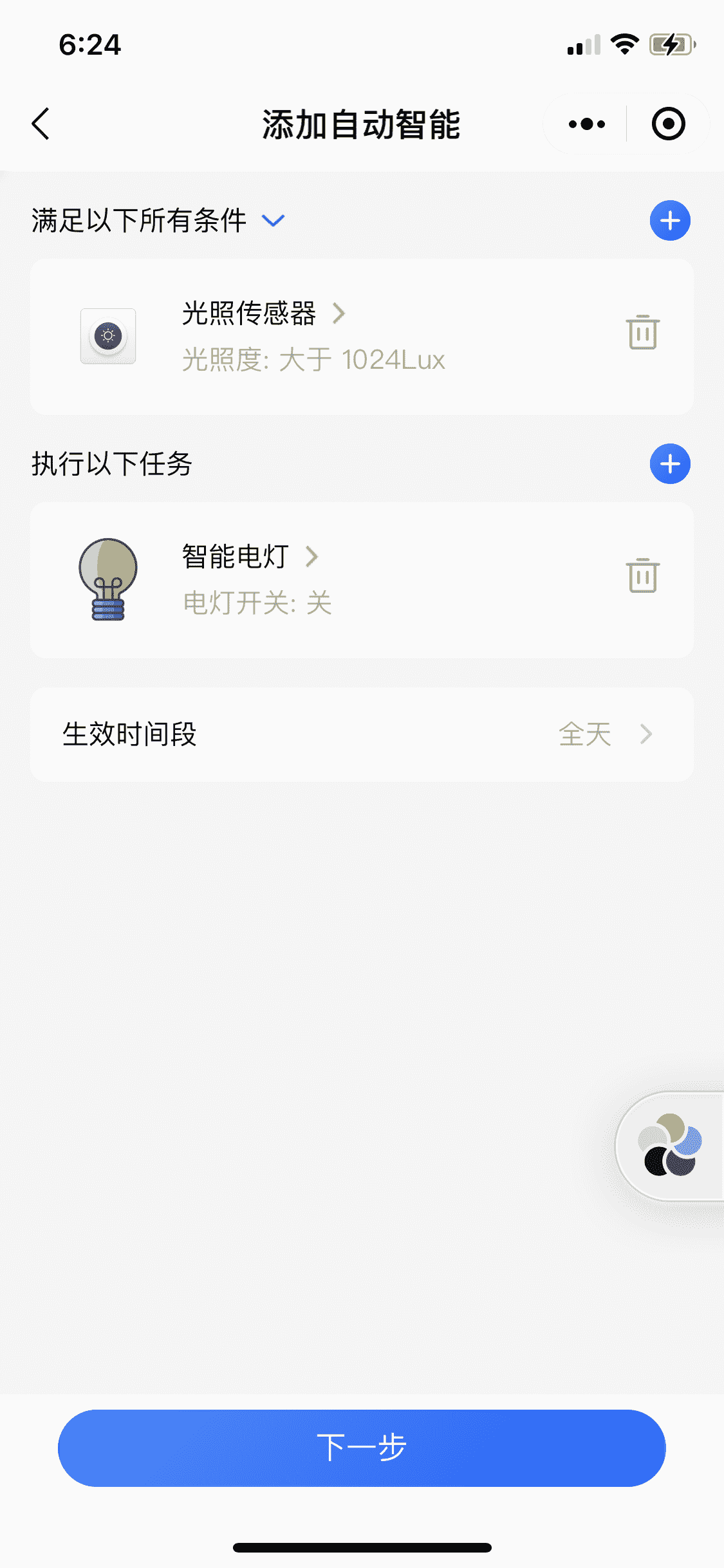Open the 光照传感器 condition settings
This screenshot has height=1568, width=724.
click(264, 314)
